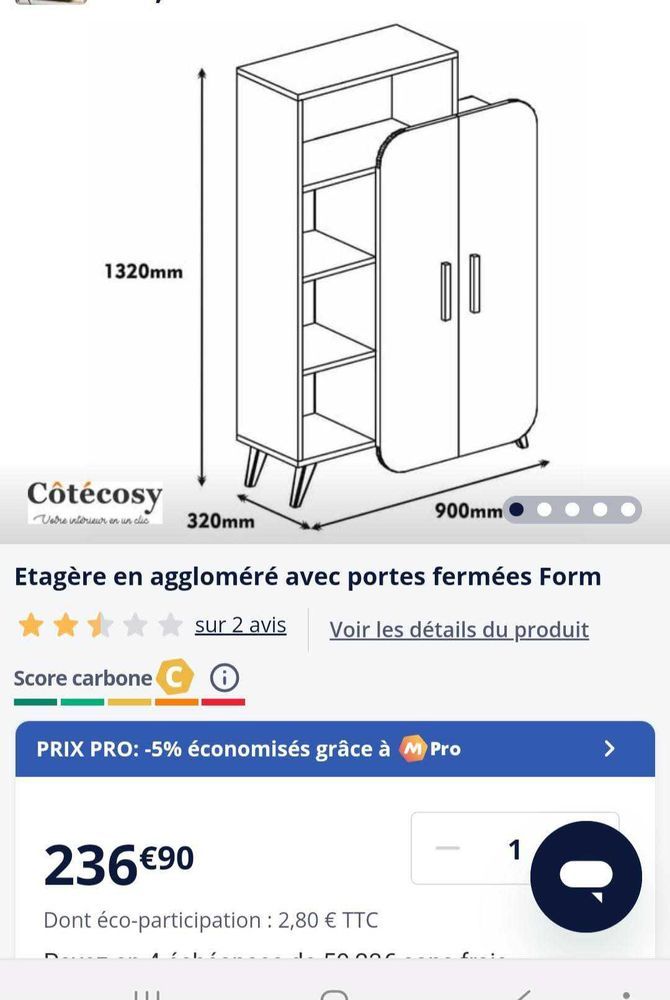670x1000 pixels.
Task: Open the PRIX PRO -5% banner
Action: coord(335,749)
